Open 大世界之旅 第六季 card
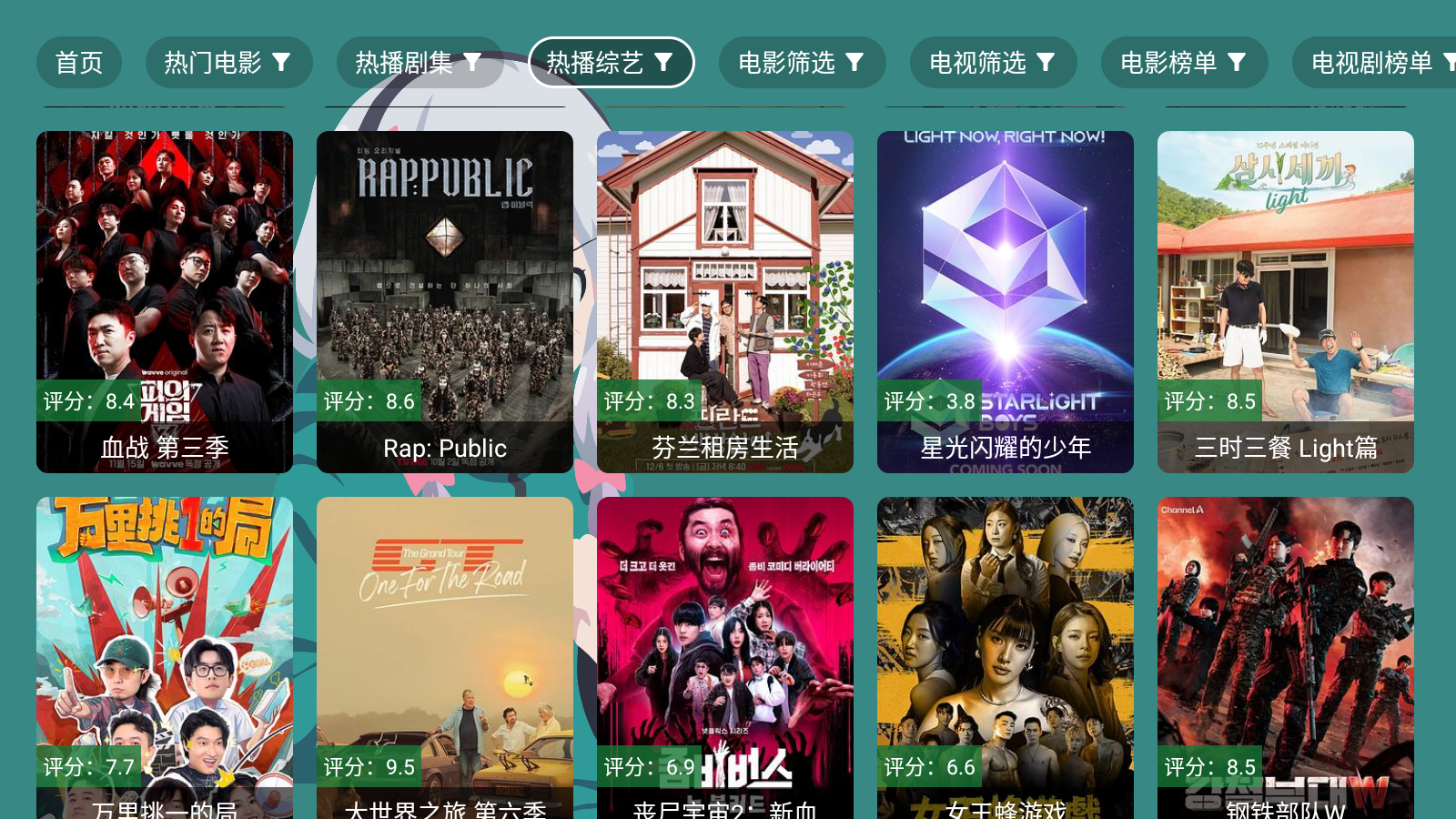 pos(445,657)
